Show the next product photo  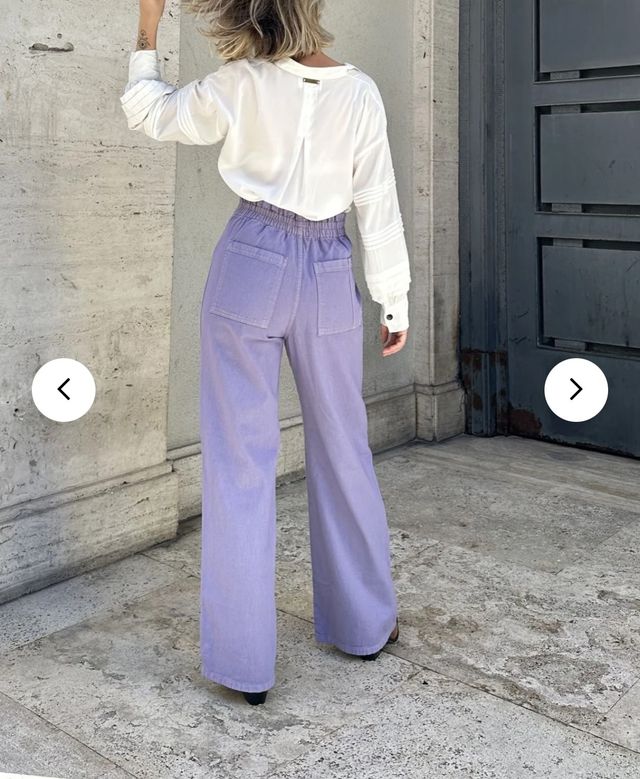tap(576, 390)
